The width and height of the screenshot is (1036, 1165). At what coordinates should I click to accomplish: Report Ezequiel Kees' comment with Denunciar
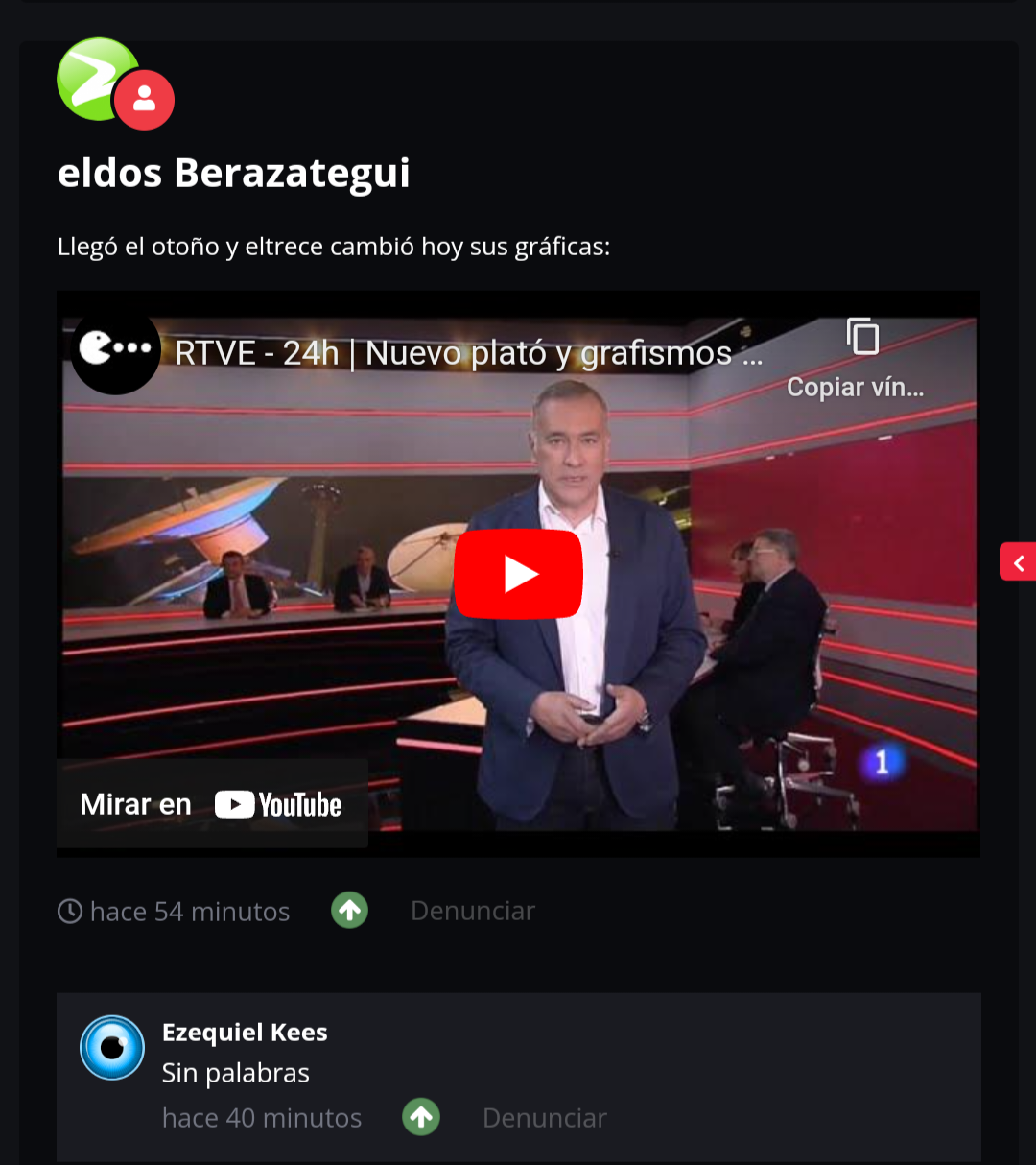(544, 1118)
